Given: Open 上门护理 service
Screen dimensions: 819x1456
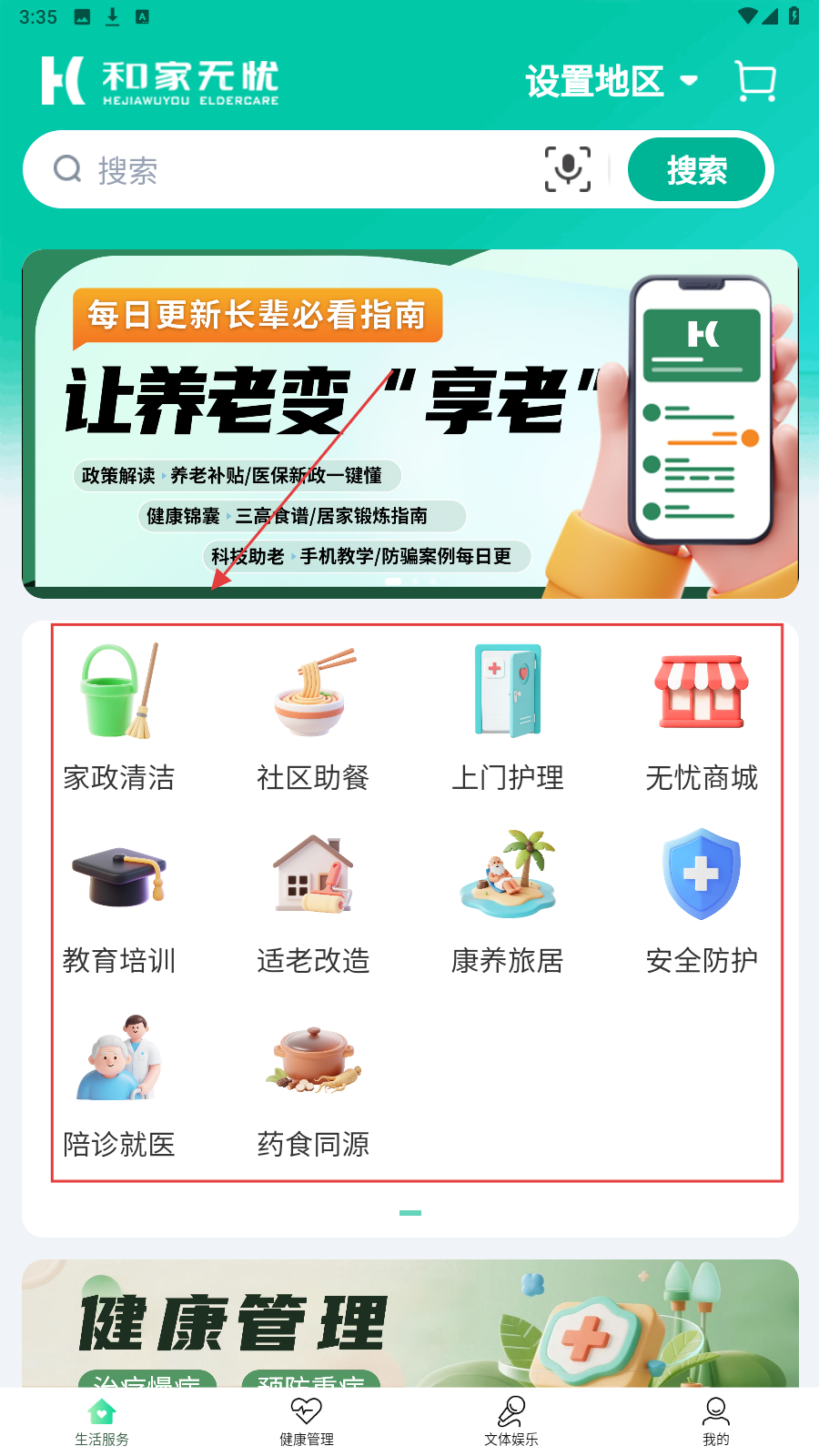Looking at the screenshot, I should click(507, 716).
